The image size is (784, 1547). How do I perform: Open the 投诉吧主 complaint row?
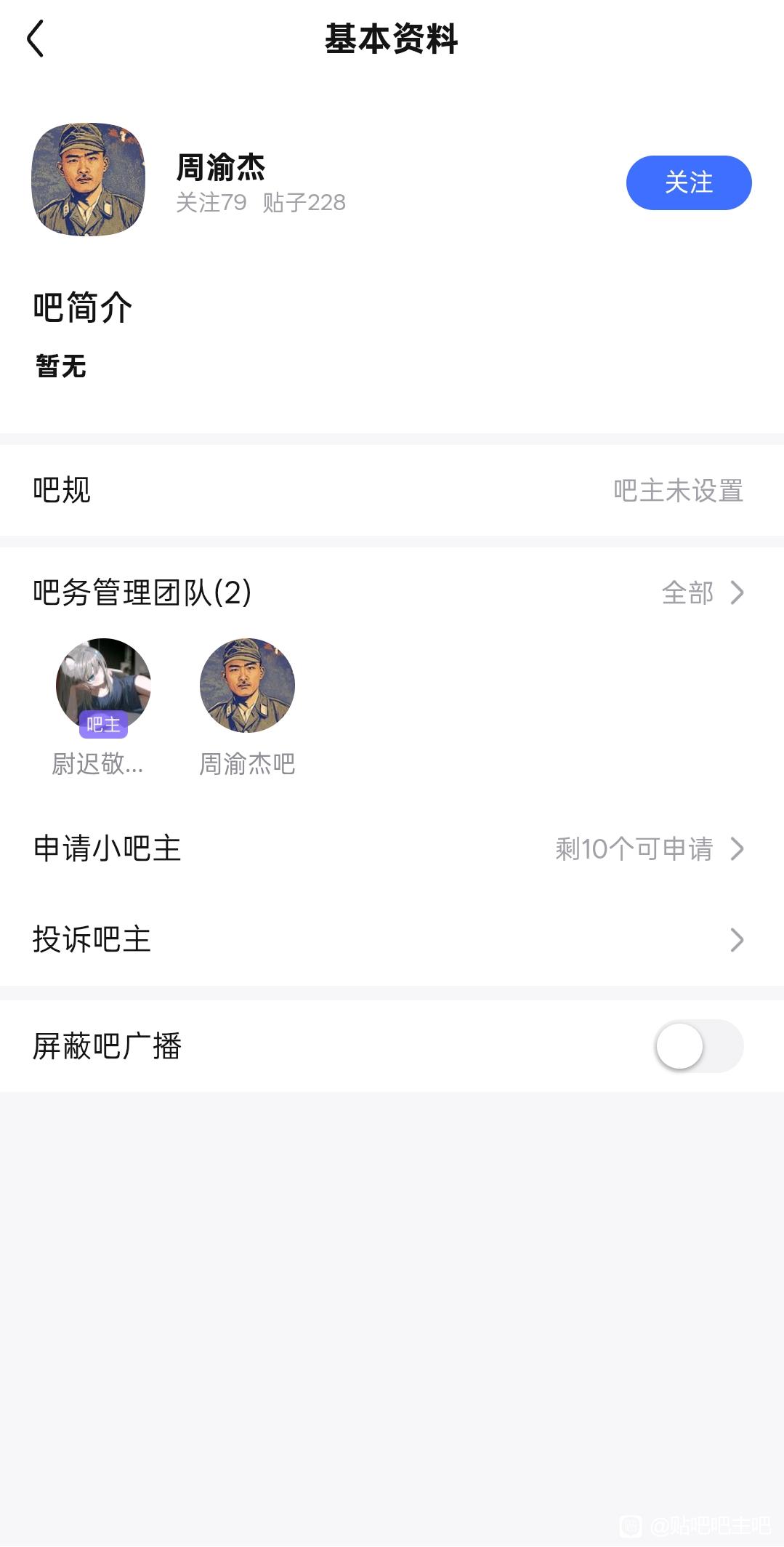(x=392, y=939)
